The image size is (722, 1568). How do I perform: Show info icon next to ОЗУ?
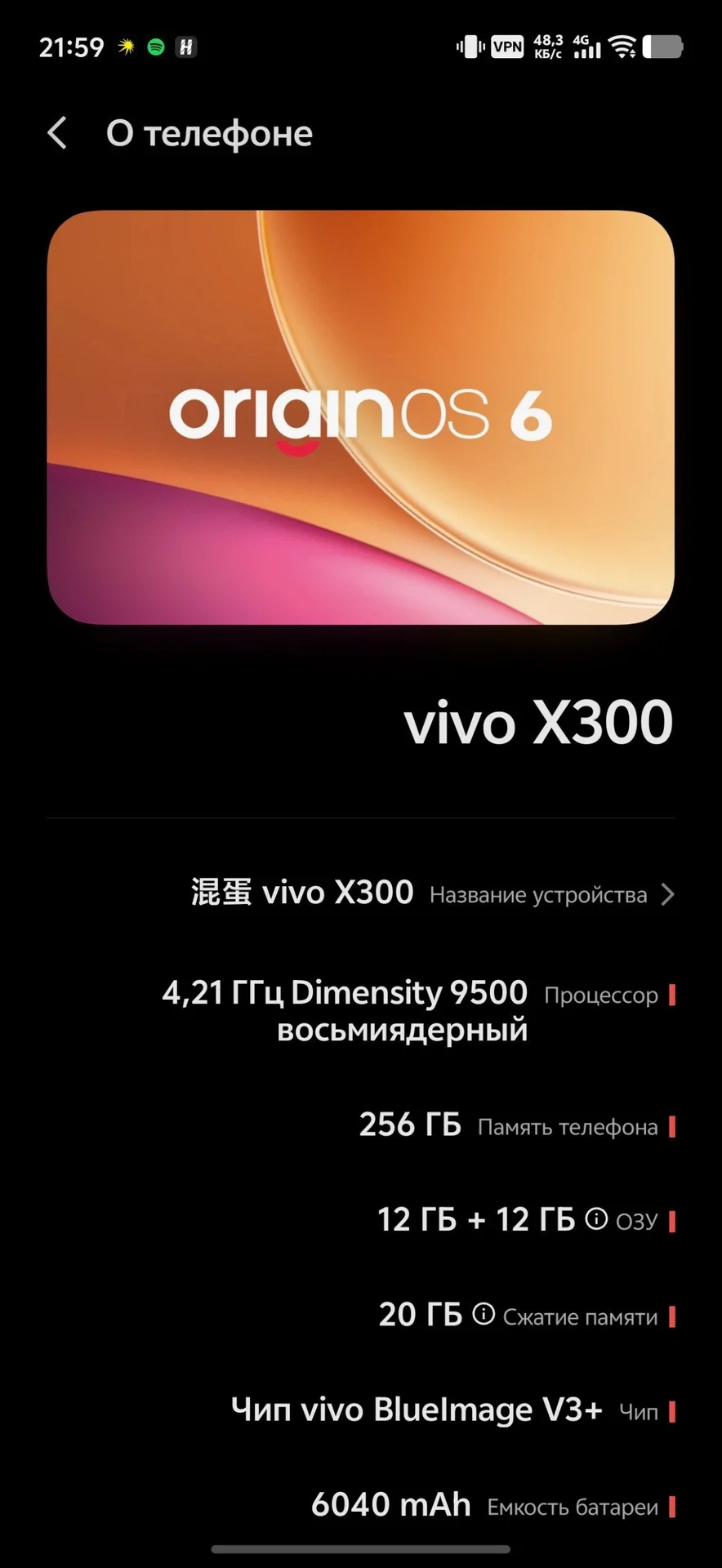pyautogui.click(x=596, y=1219)
